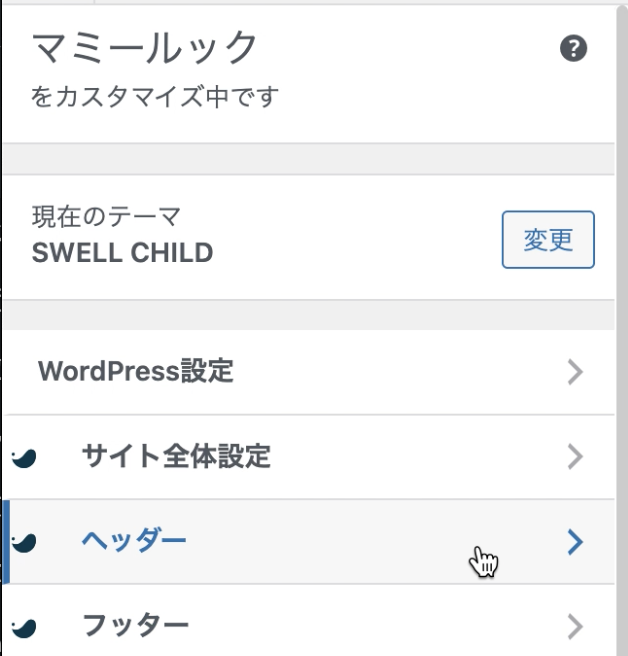Open the ヘッダー settings panel
Viewport: 628px width, 656px height.
[310, 541]
